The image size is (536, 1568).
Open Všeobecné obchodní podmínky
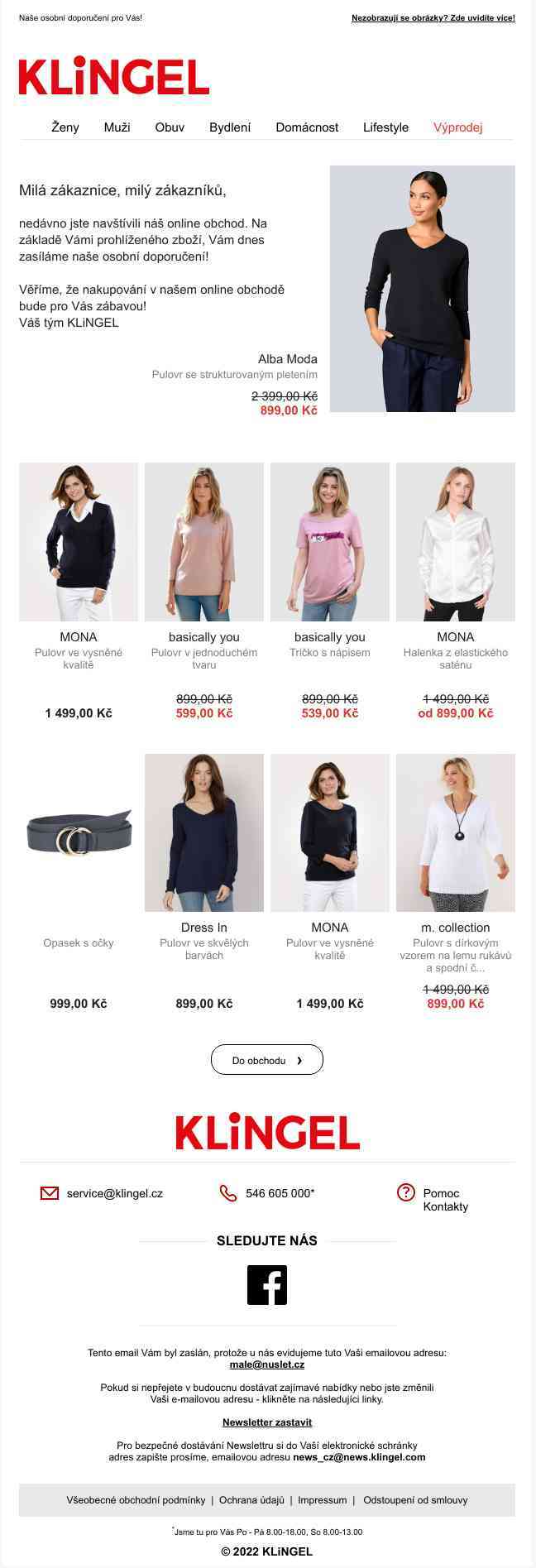point(136,1499)
